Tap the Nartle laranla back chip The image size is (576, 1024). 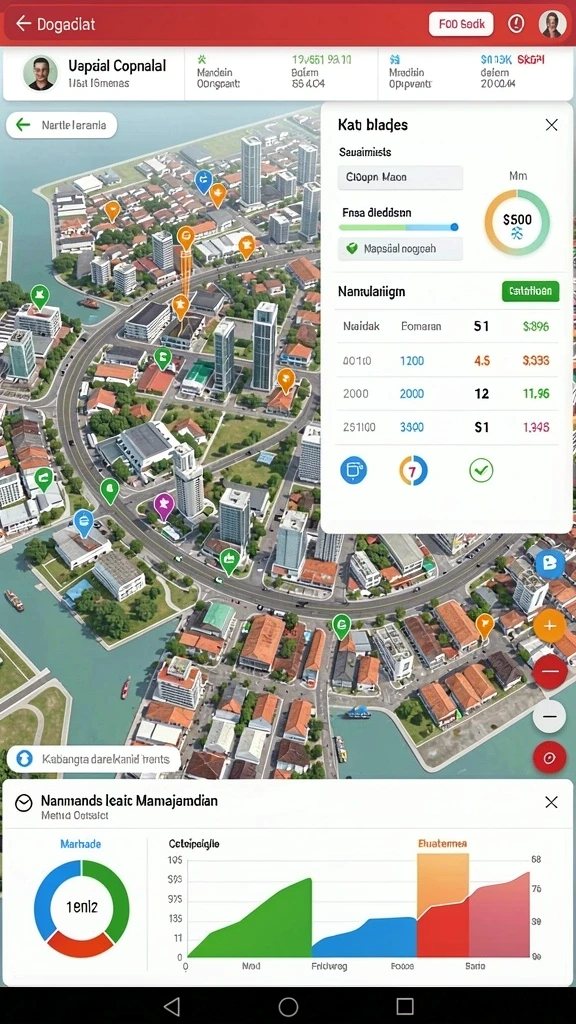point(62,125)
